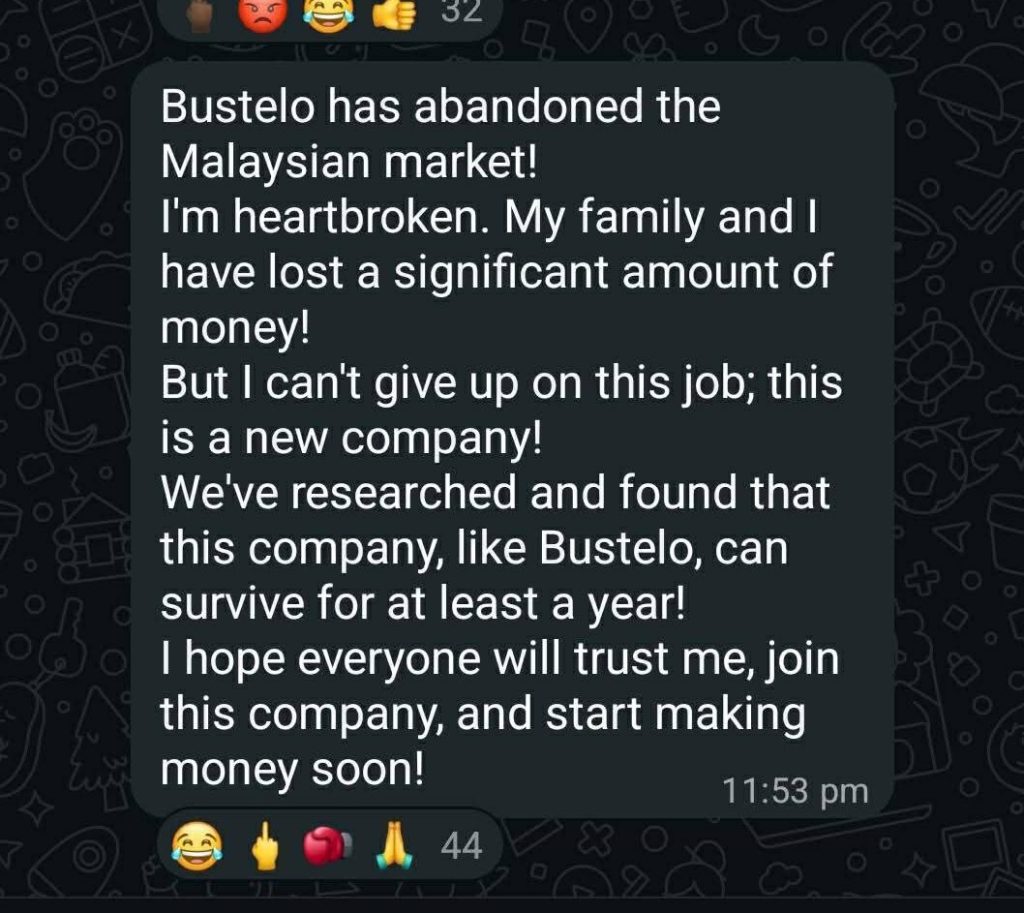View the reactions pill with 32 count
Viewport: 1024px width, 913px height.
tap(330, 14)
